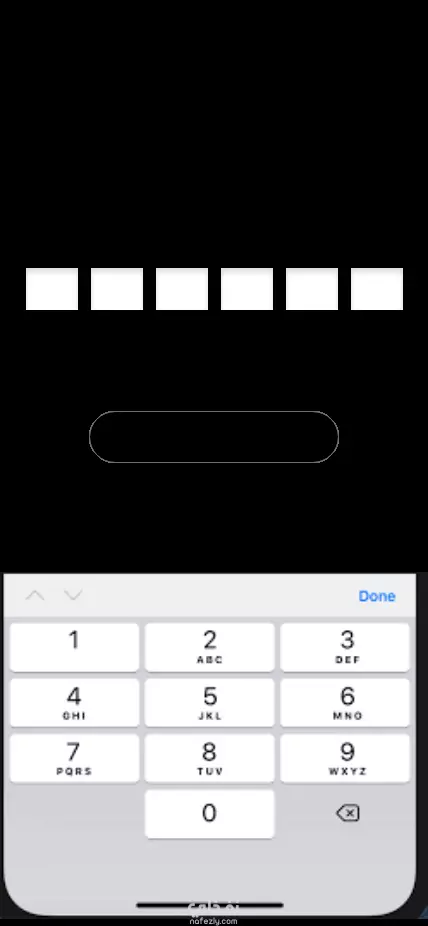The height and width of the screenshot is (926, 428).
Task: Select the last code digit box
Action: [377, 289]
